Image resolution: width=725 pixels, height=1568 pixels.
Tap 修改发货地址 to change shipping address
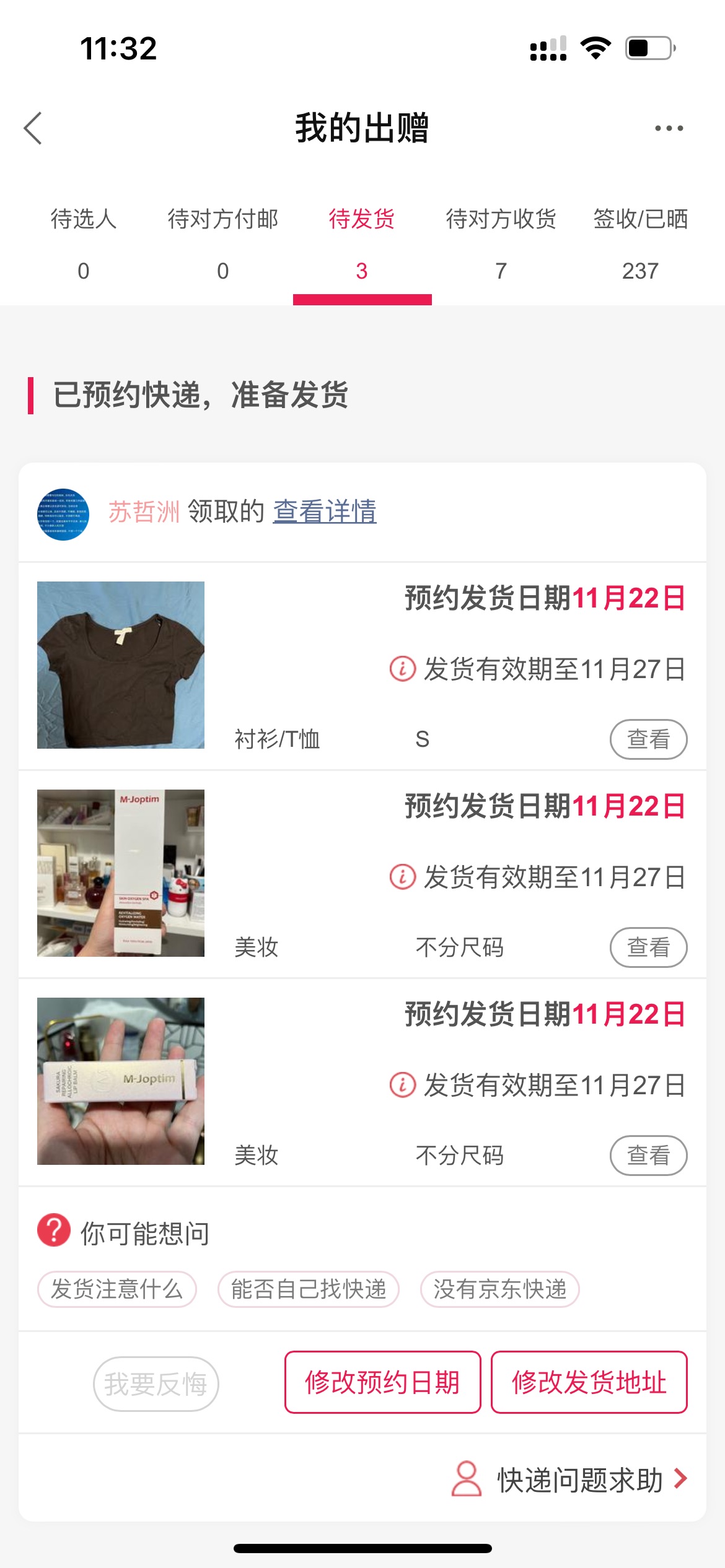click(x=589, y=1382)
